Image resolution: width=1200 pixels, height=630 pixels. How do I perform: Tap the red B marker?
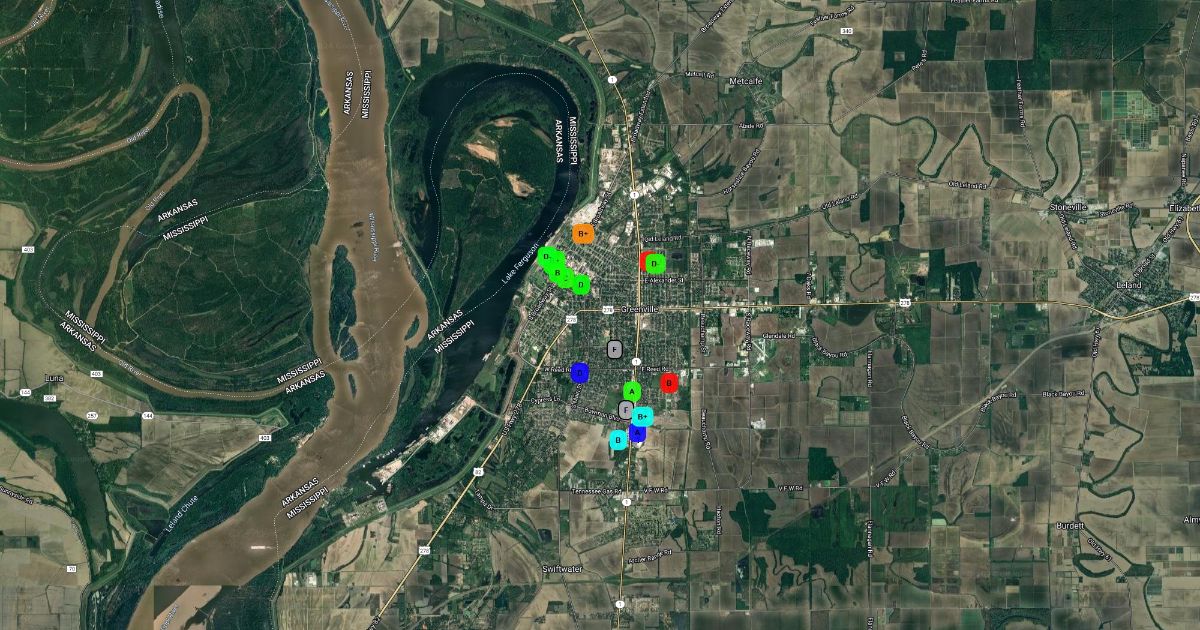pyautogui.click(x=669, y=382)
